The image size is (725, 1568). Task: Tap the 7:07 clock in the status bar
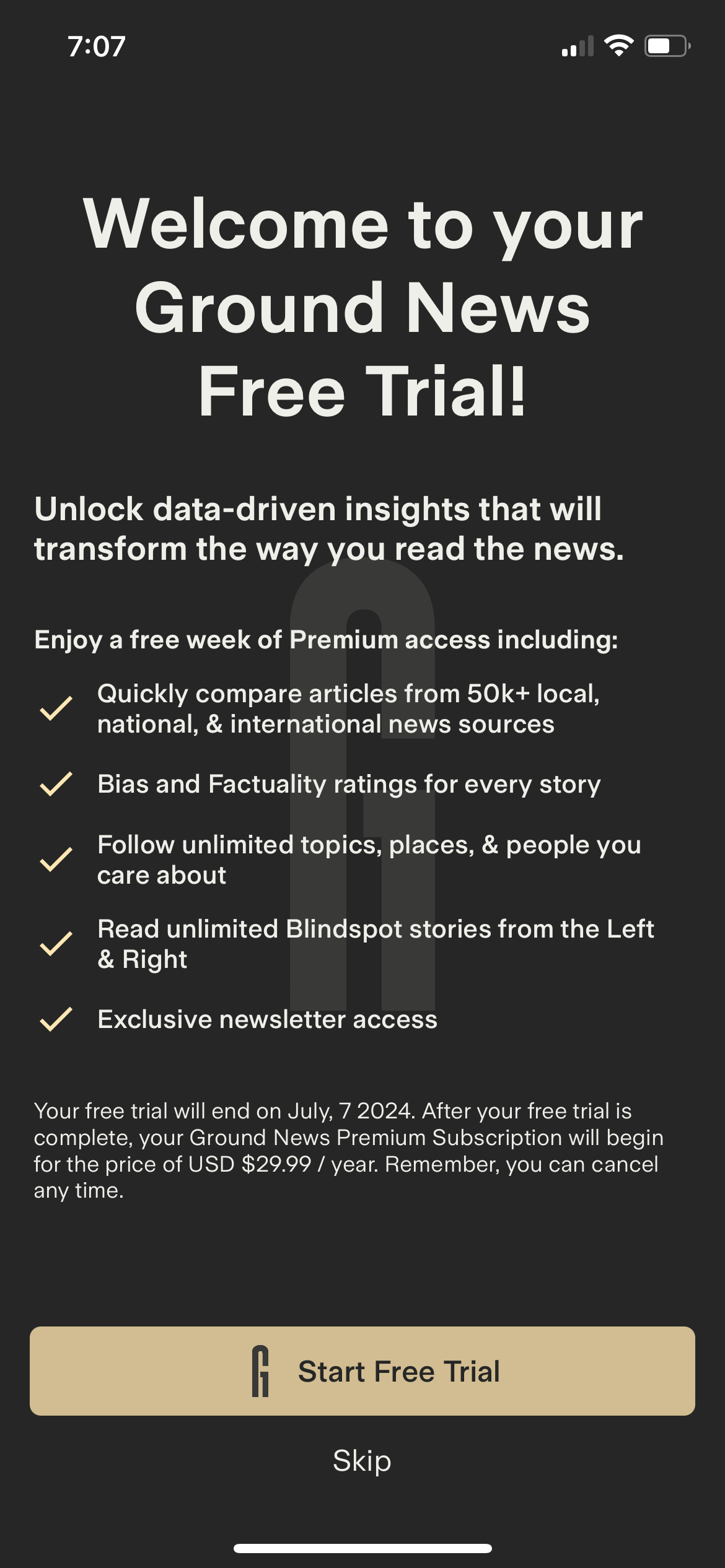click(x=97, y=45)
